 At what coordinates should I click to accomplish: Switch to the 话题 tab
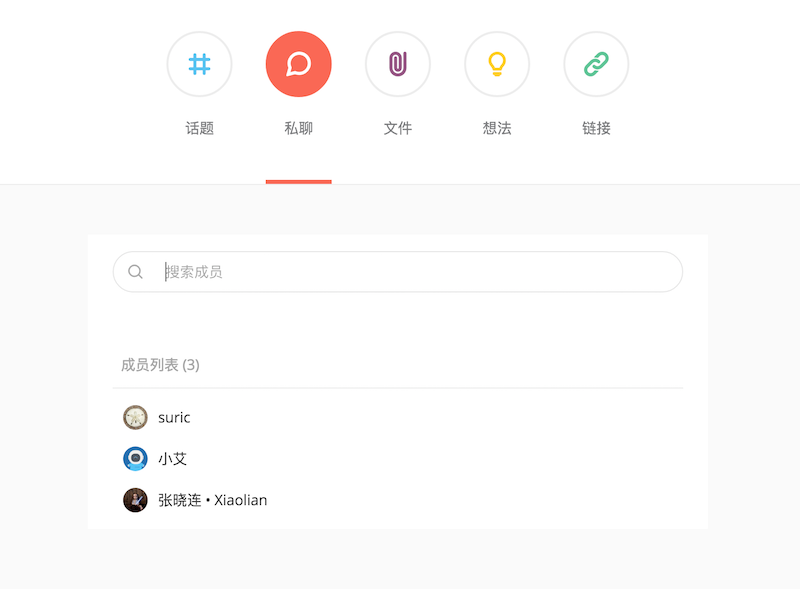199,65
